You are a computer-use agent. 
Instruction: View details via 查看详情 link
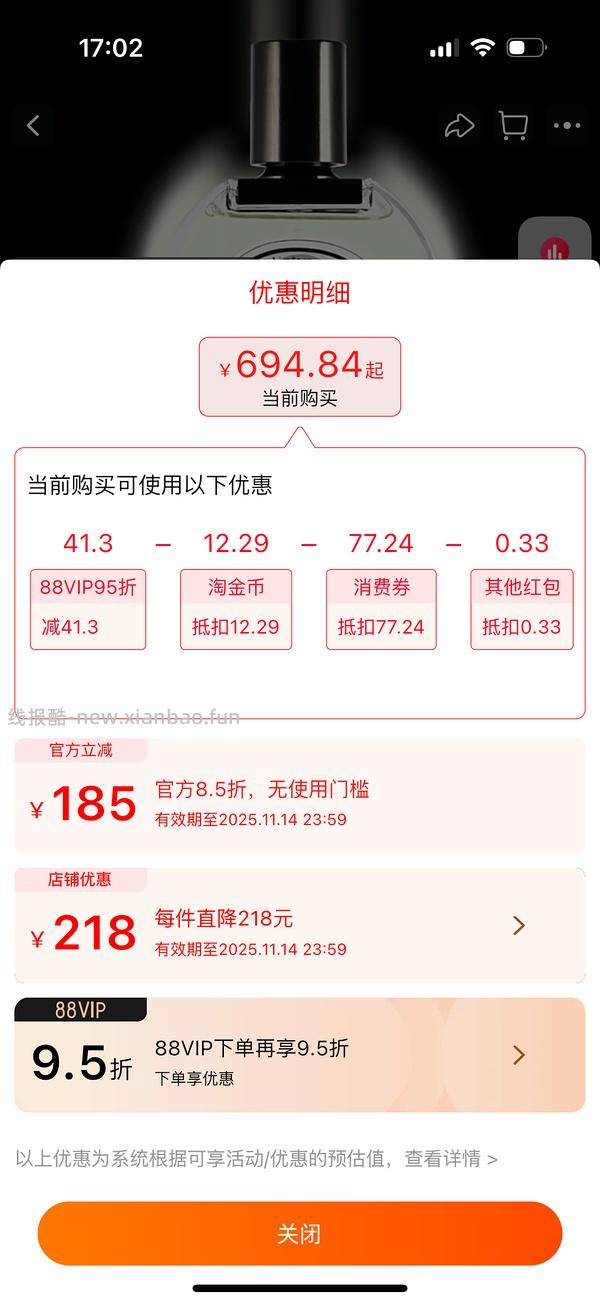click(450, 1159)
